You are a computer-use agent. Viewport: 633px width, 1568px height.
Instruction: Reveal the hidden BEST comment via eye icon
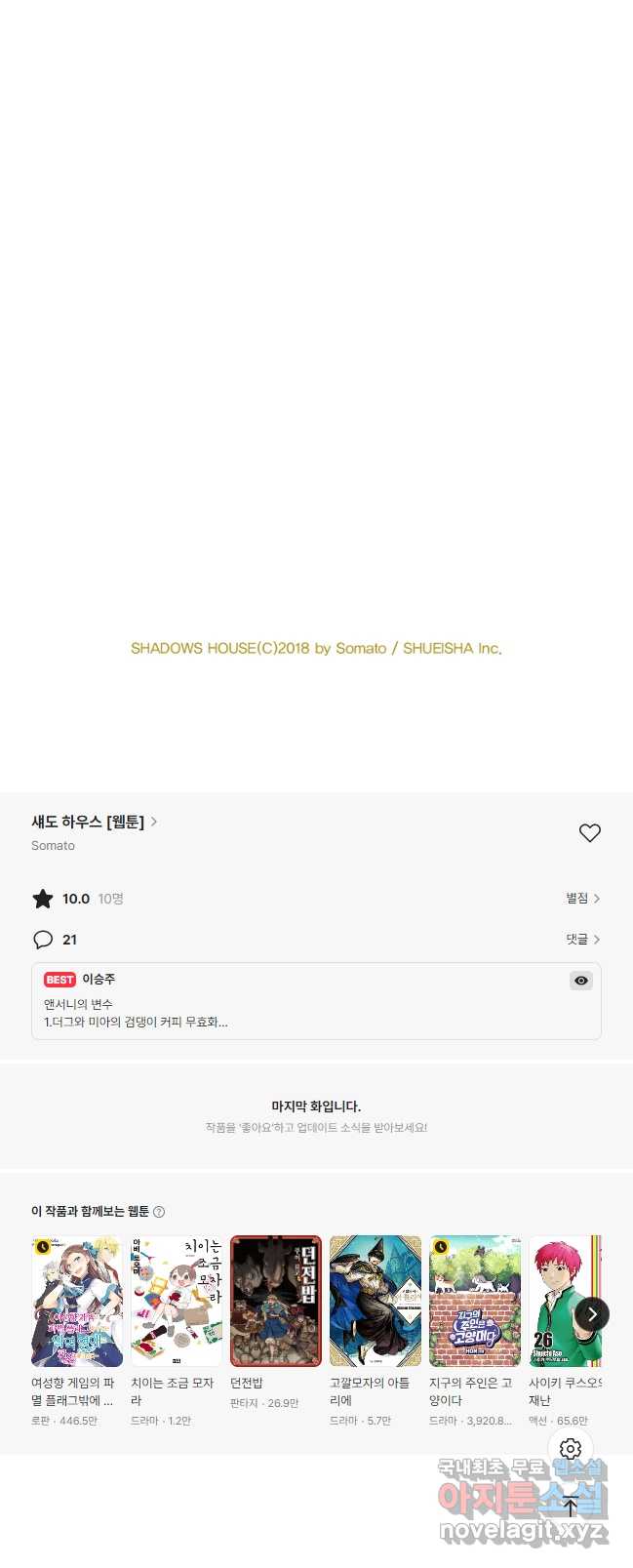pos(580,981)
